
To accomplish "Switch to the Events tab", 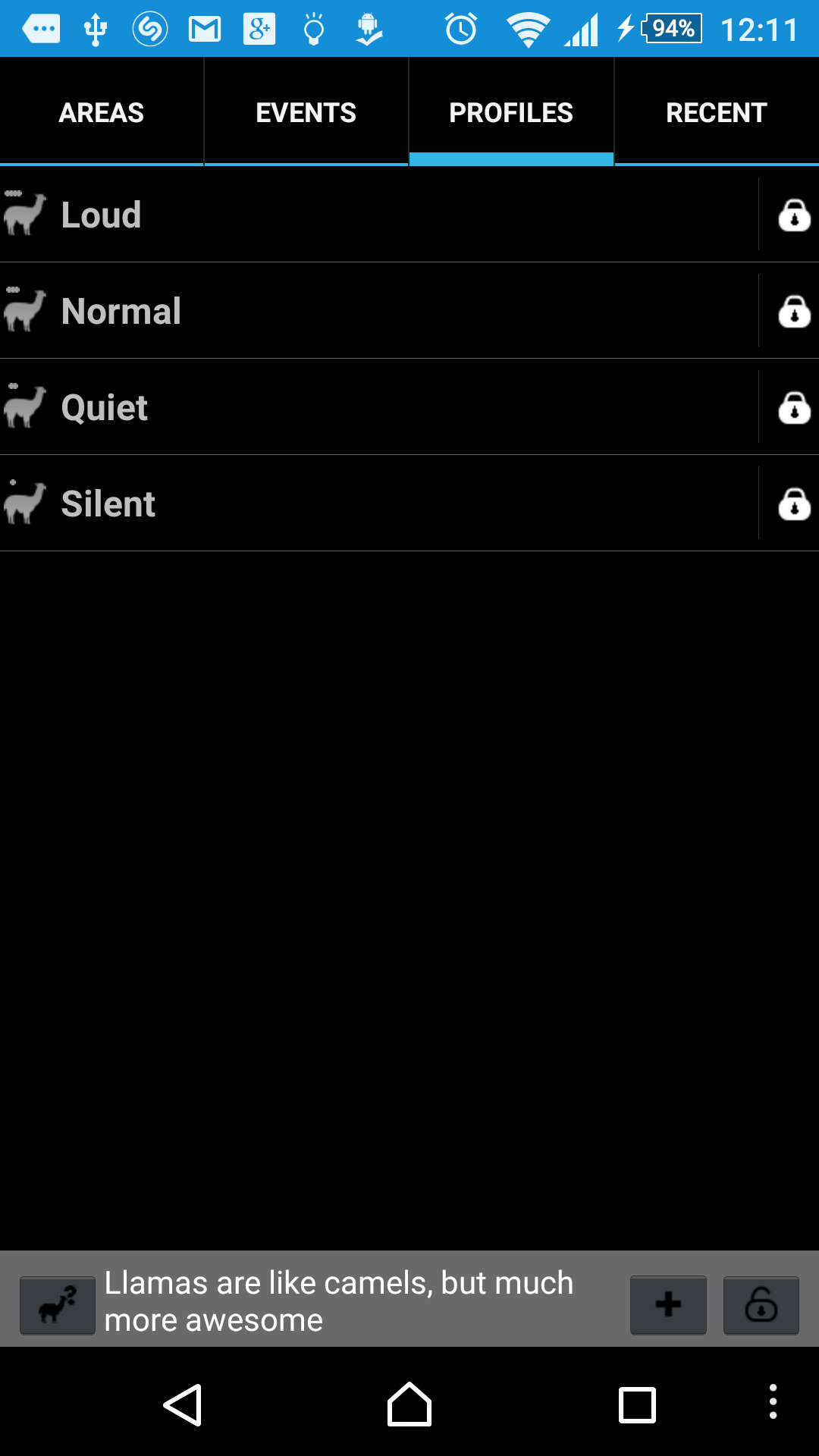I will click(x=306, y=112).
